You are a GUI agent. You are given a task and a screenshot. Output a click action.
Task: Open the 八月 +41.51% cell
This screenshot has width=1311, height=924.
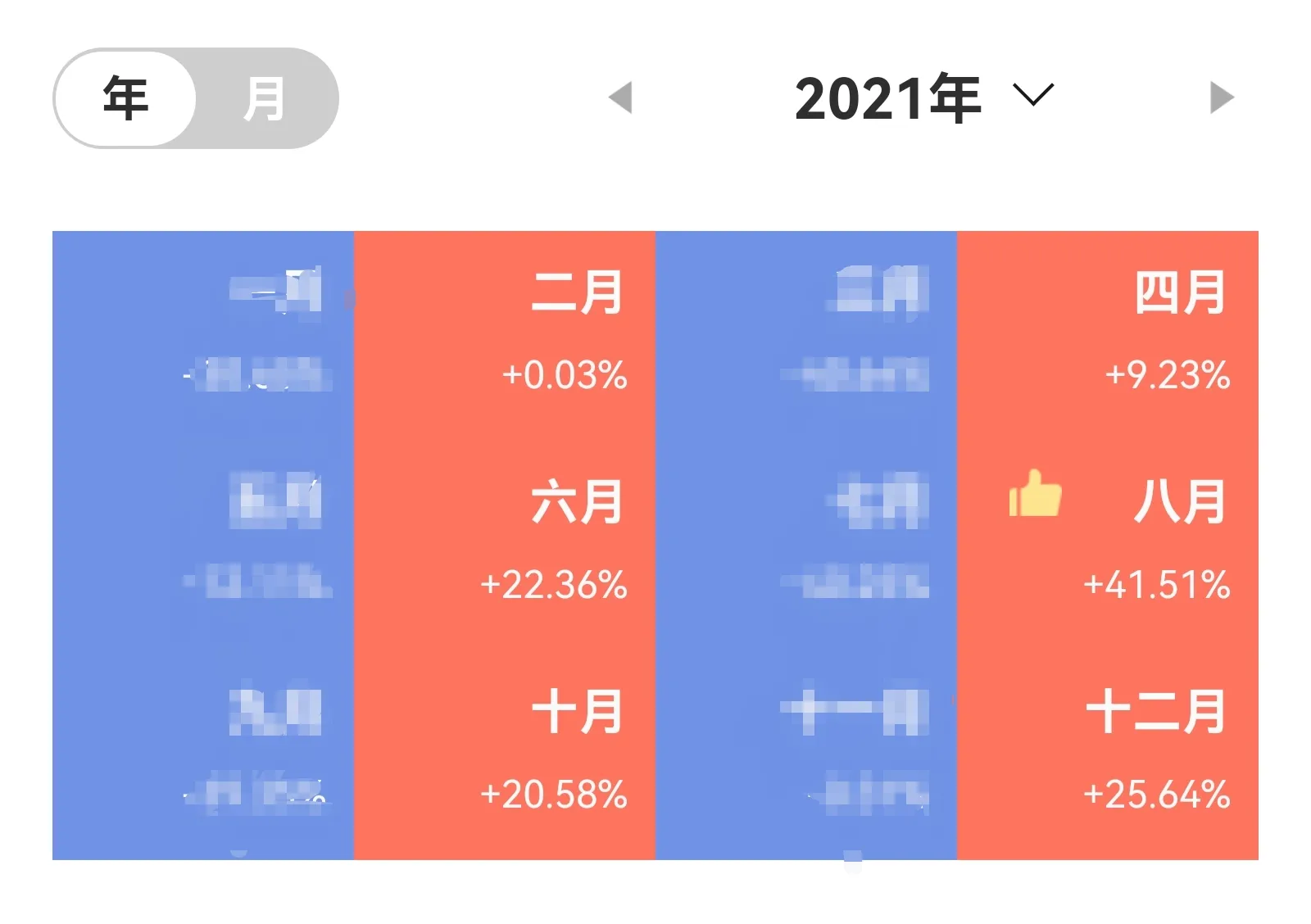tap(1108, 544)
